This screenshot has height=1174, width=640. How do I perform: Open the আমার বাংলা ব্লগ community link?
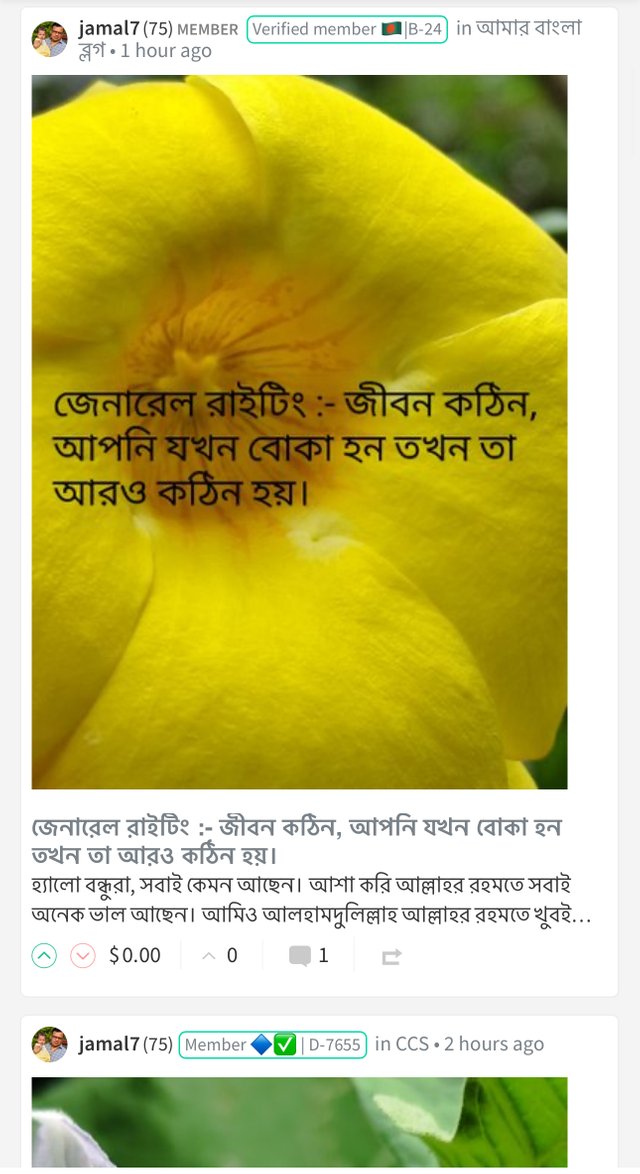pos(528,29)
